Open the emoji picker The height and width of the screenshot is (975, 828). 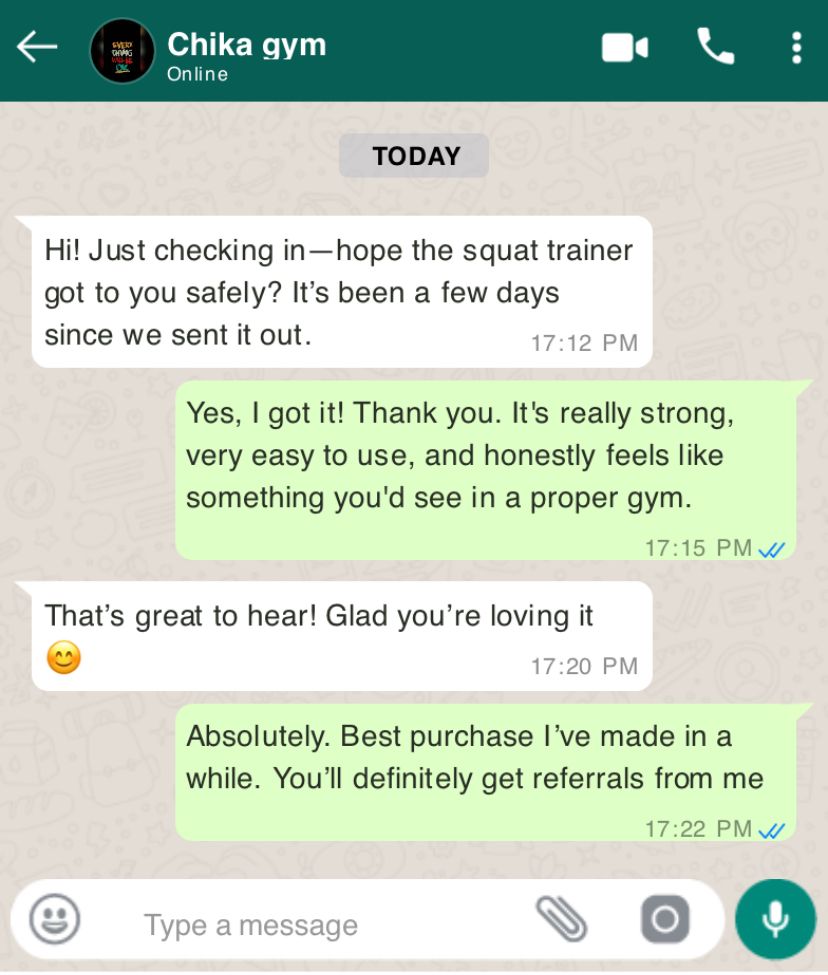[x=55, y=919]
